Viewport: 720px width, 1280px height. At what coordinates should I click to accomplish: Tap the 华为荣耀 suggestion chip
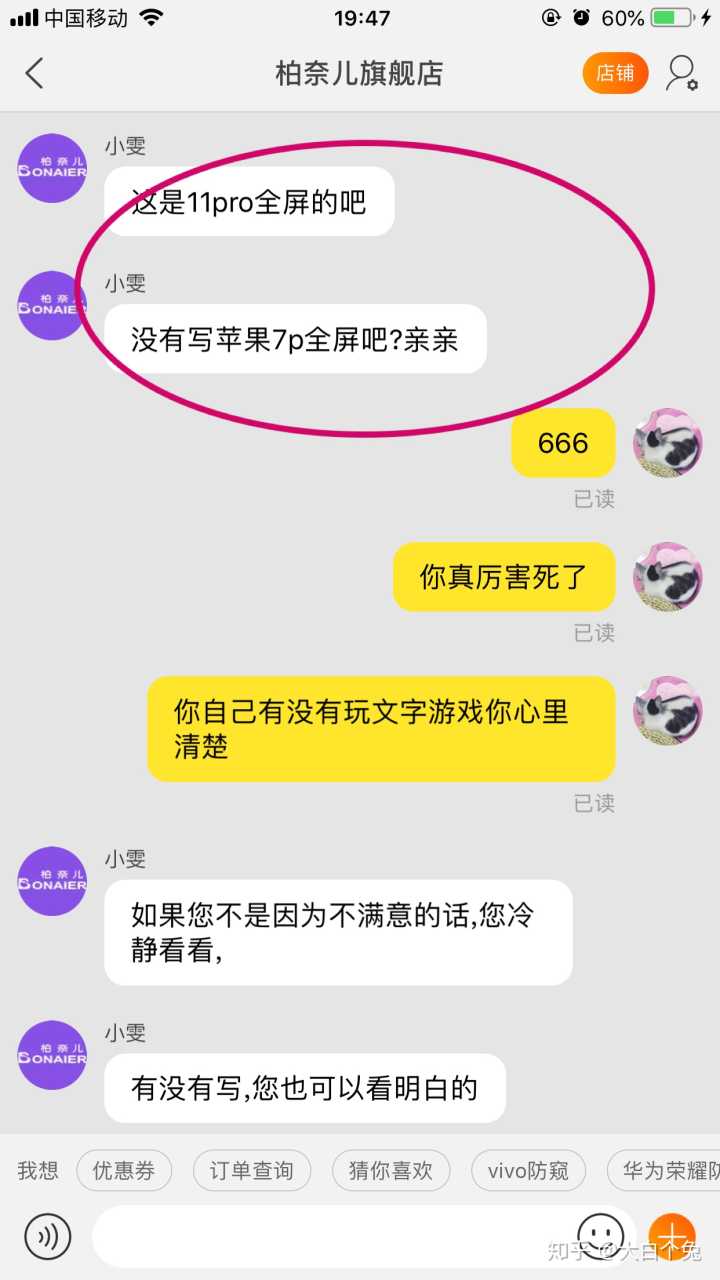[665, 1170]
